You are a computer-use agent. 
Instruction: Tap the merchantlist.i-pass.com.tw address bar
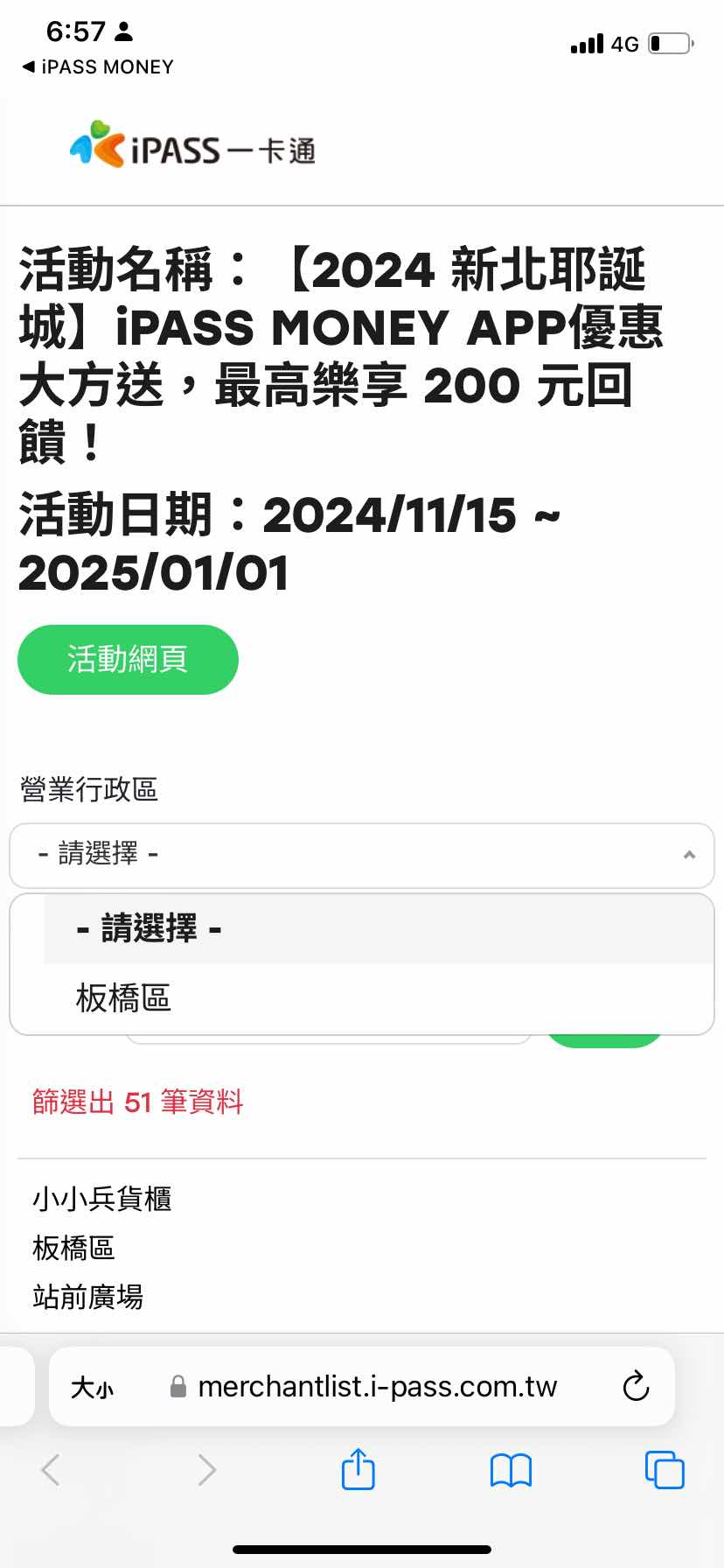[376, 1387]
